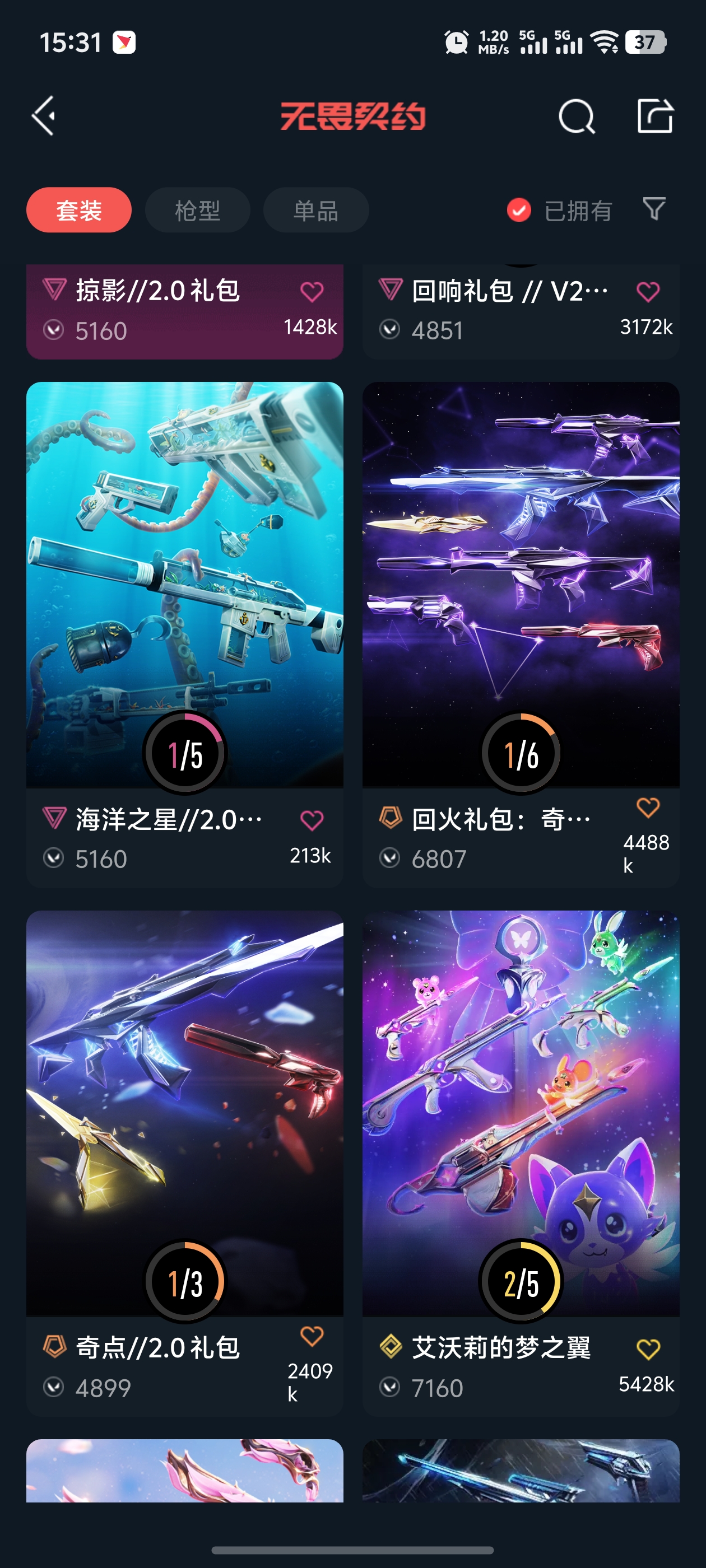This screenshot has width=706, height=1568.
Task: Tap the pink rarity icon on 海洋之星 card
Action: 54,817
